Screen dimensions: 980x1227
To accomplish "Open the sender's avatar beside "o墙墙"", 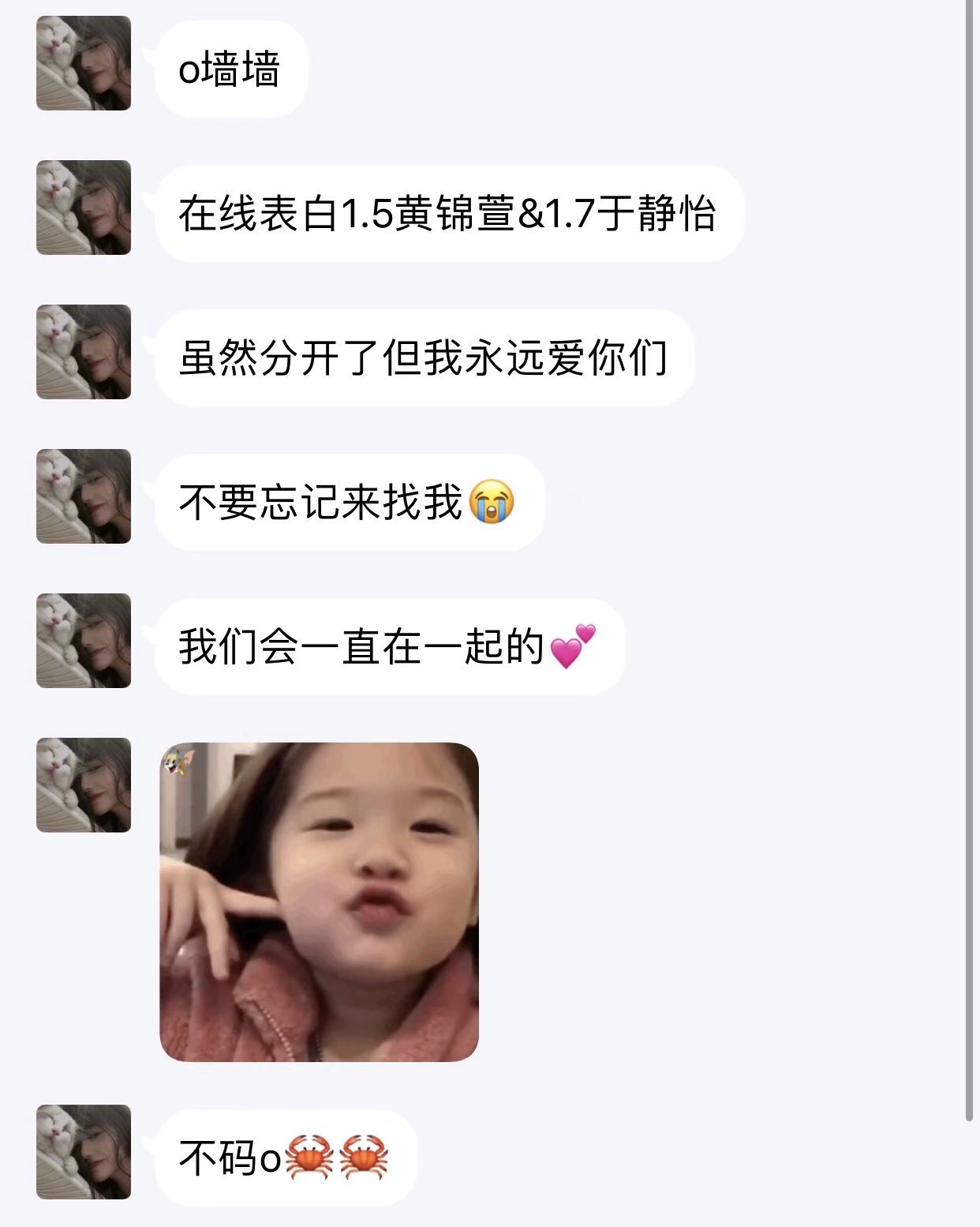I will pyautogui.click(x=84, y=63).
